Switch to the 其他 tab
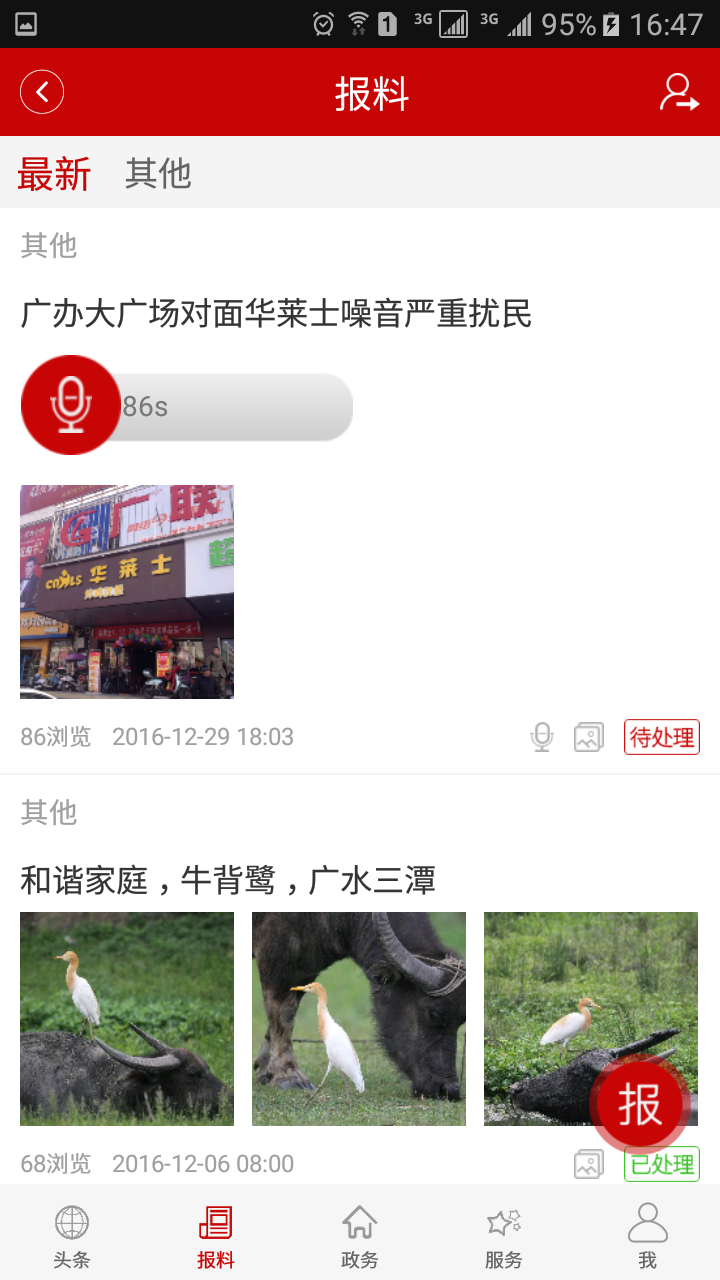Image resolution: width=720 pixels, height=1280 pixels. tap(156, 172)
